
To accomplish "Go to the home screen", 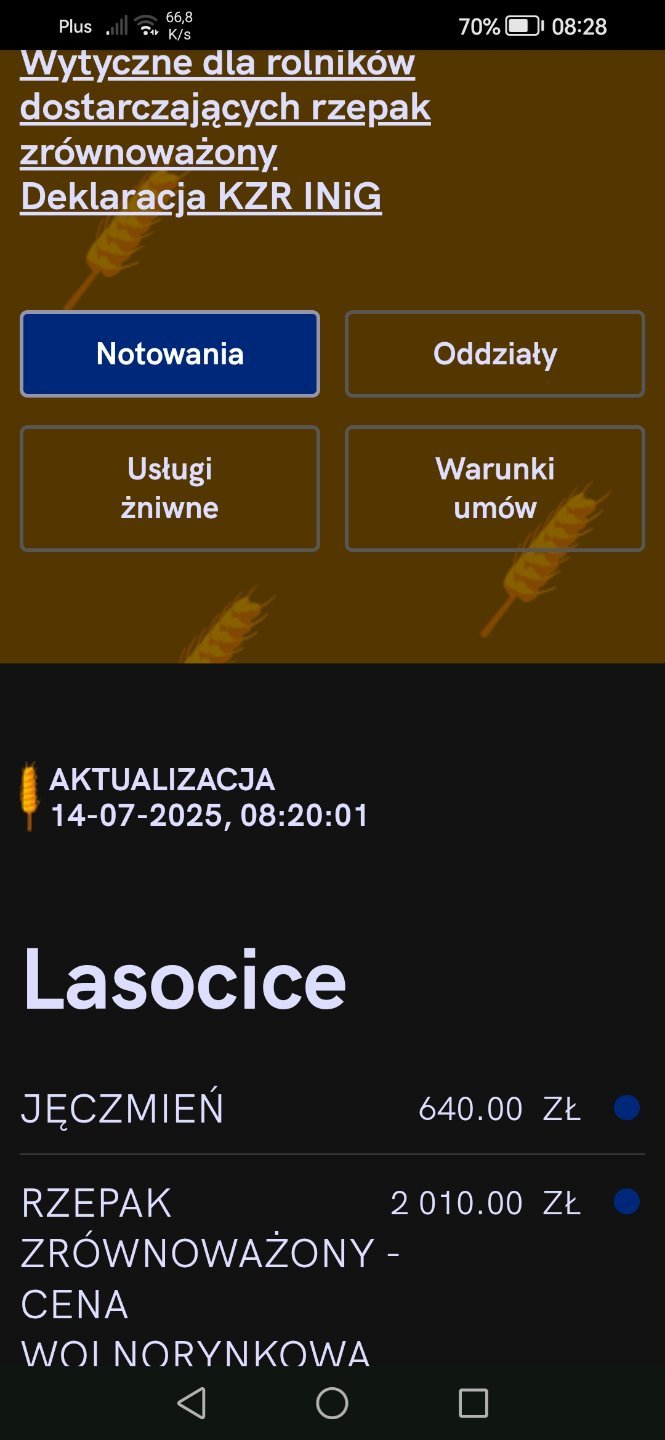I will pyautogui.click(x=332, y=1403).
